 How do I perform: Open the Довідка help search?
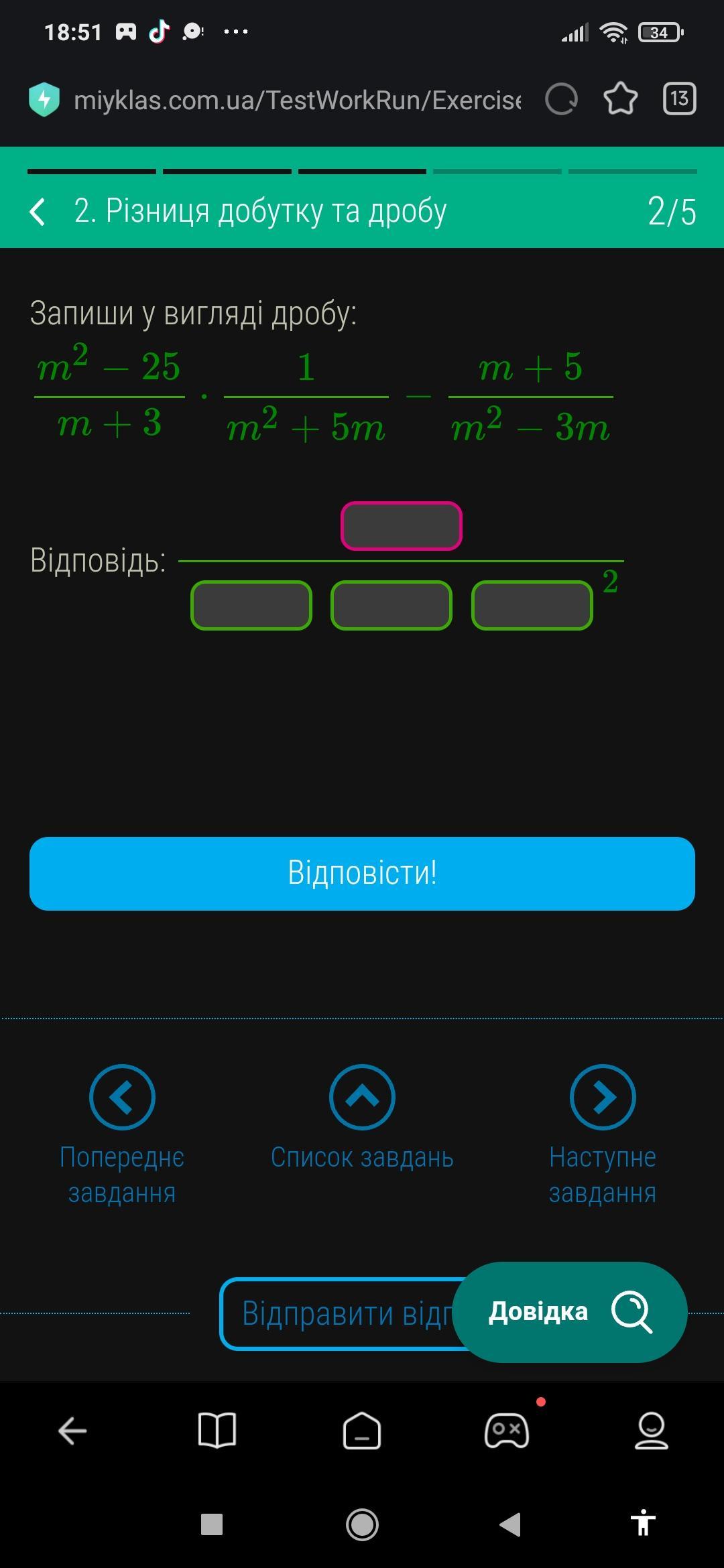[x=570, y=1311]
